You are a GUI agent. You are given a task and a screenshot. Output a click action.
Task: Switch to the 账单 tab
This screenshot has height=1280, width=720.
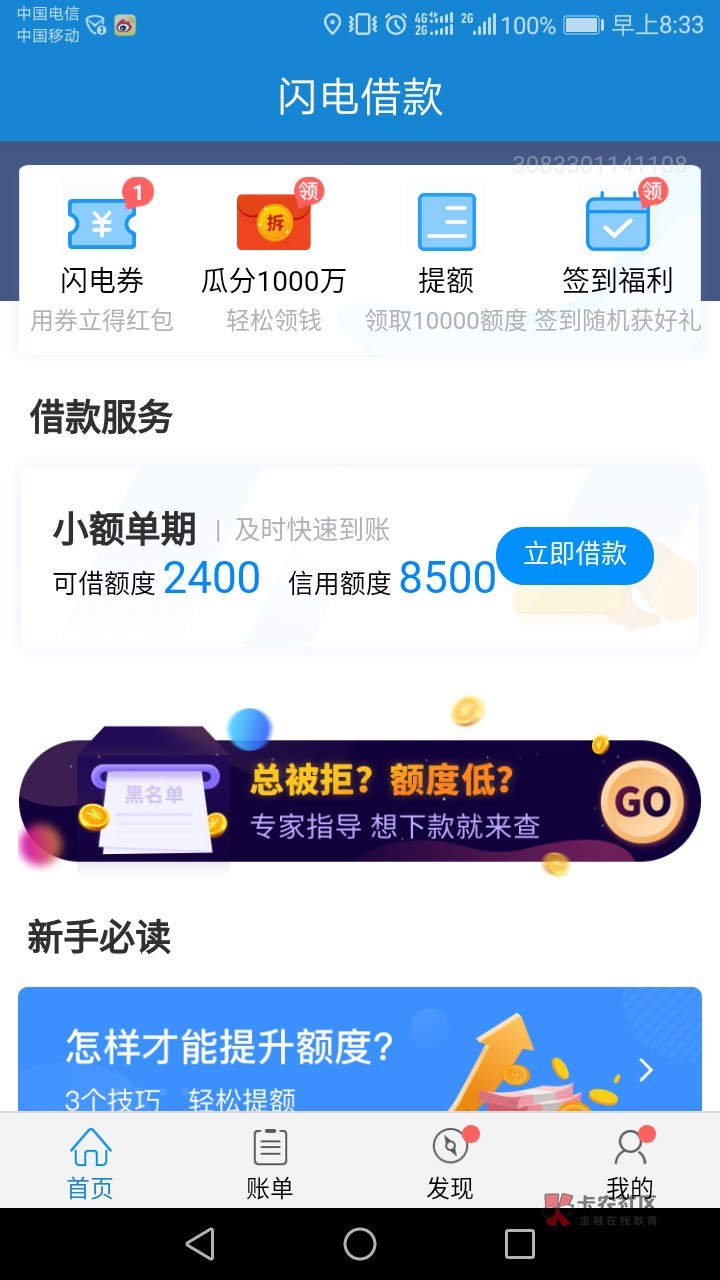[x=270, y=1163]
